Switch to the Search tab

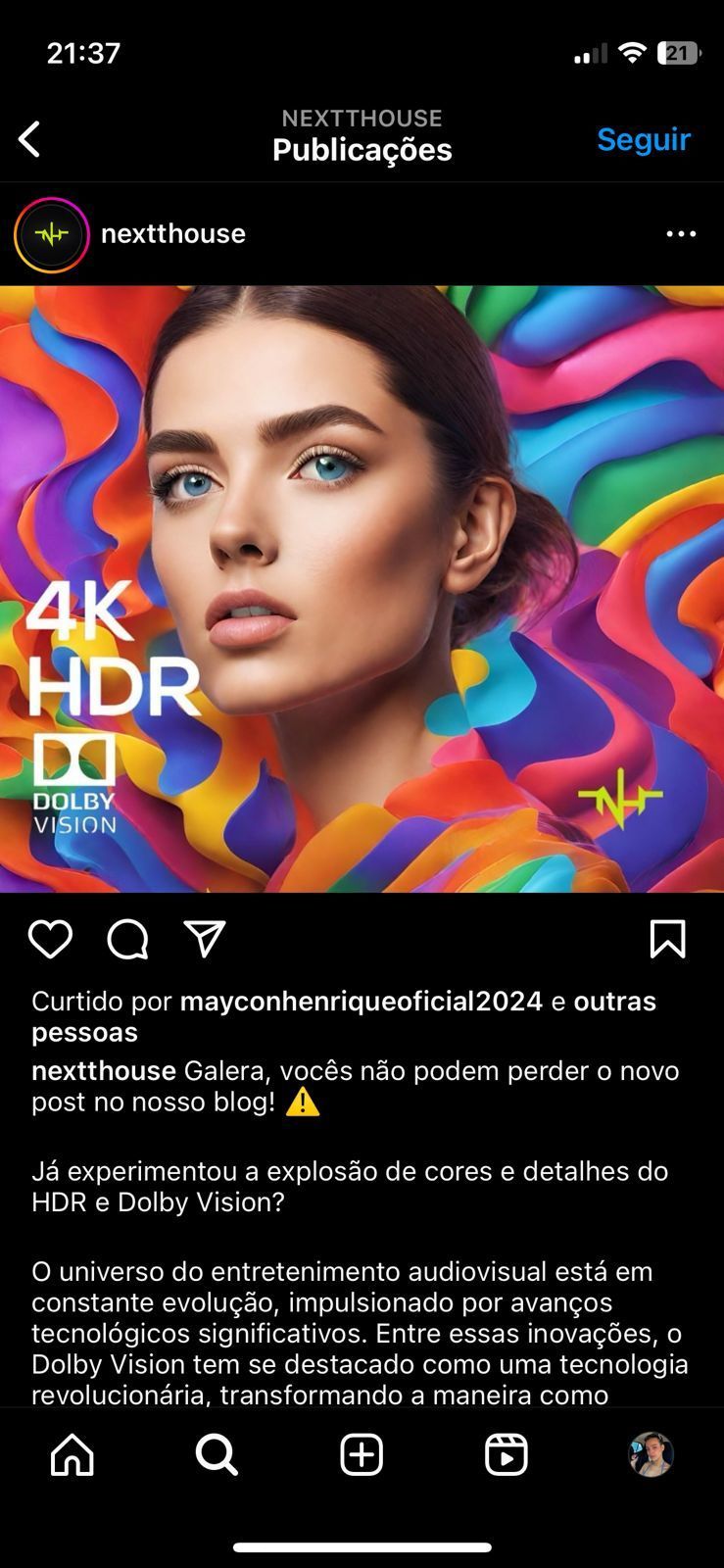click(217, 1454)
